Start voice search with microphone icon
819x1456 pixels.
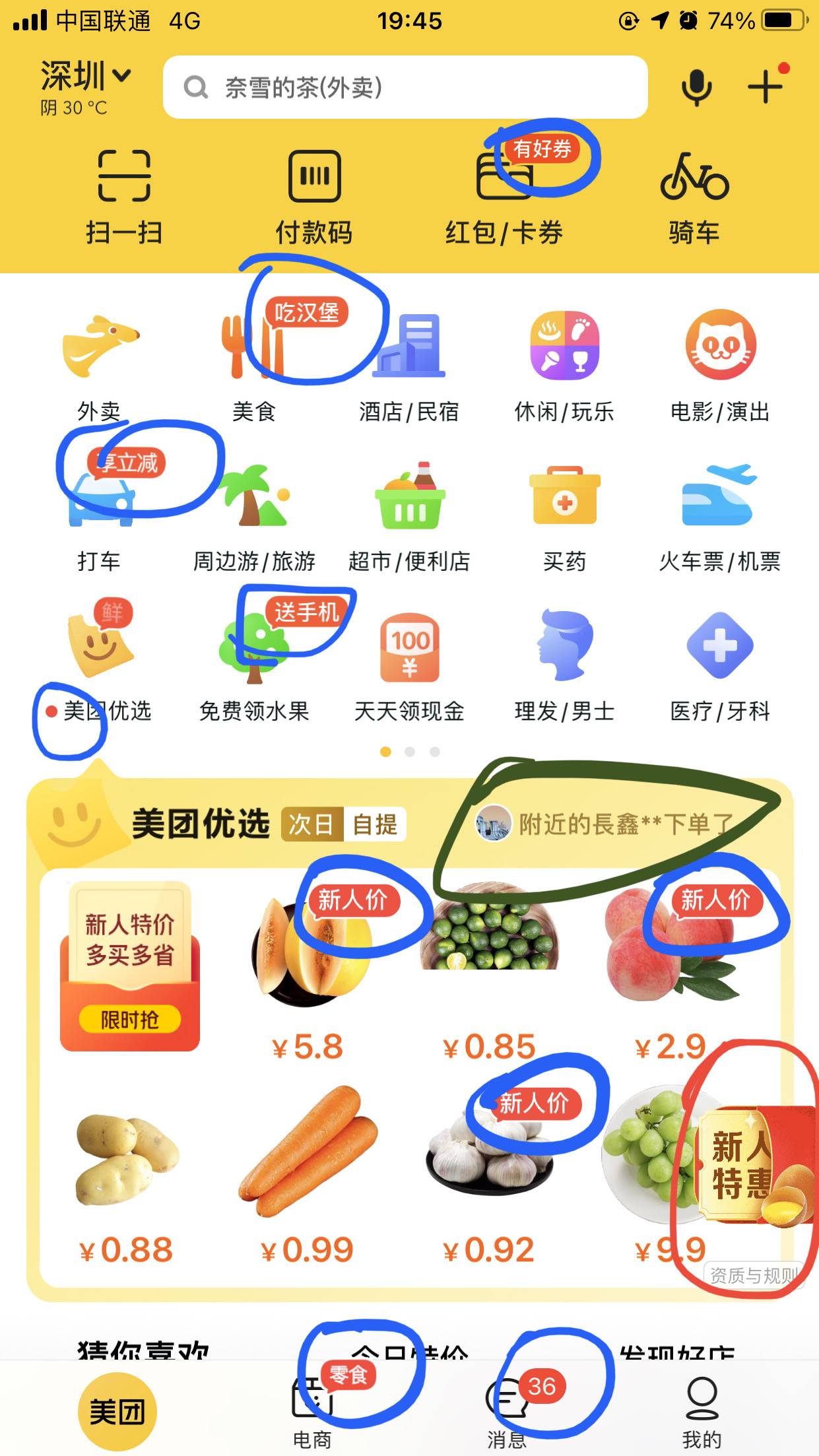(696, 87)
